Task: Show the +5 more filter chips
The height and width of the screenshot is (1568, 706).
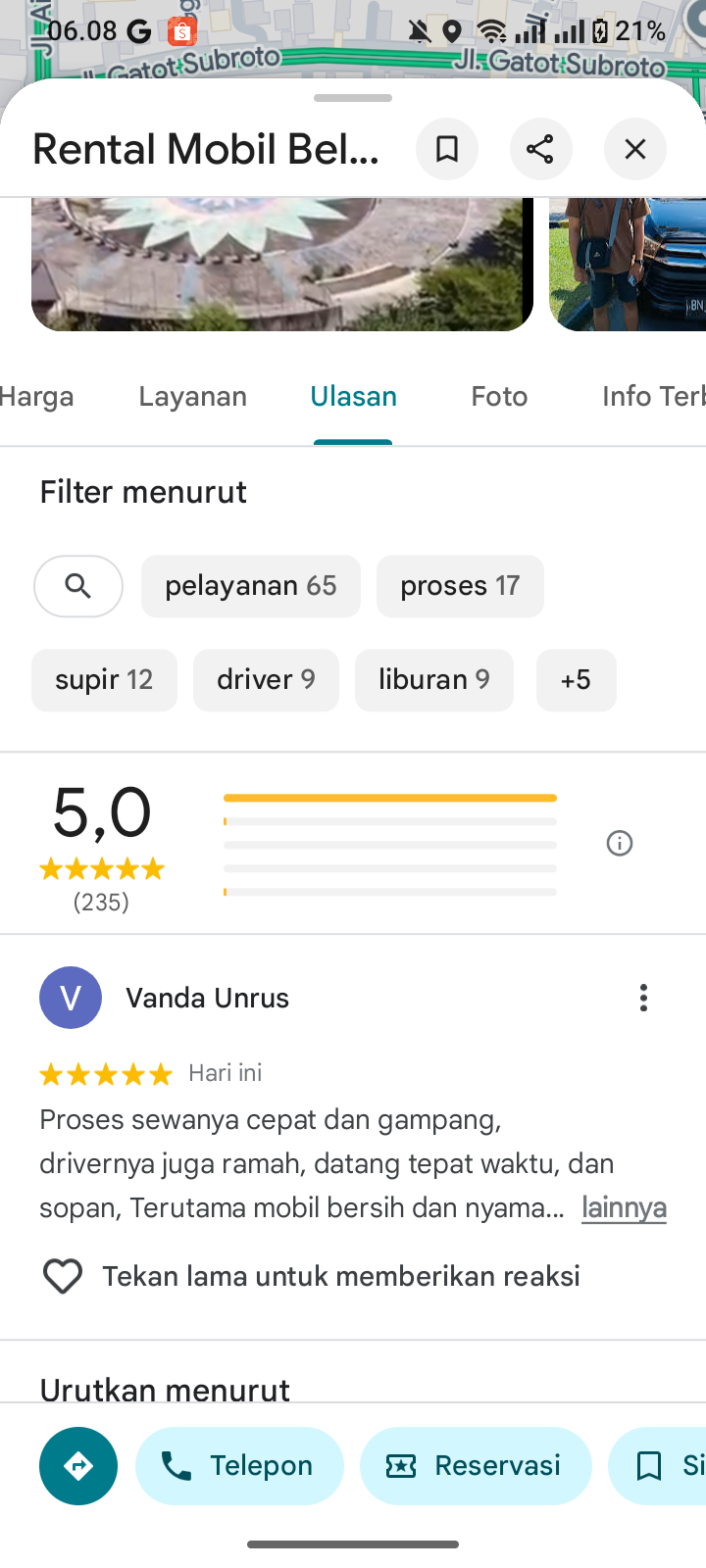Action: pyautogui.click(x=576, y=680)
